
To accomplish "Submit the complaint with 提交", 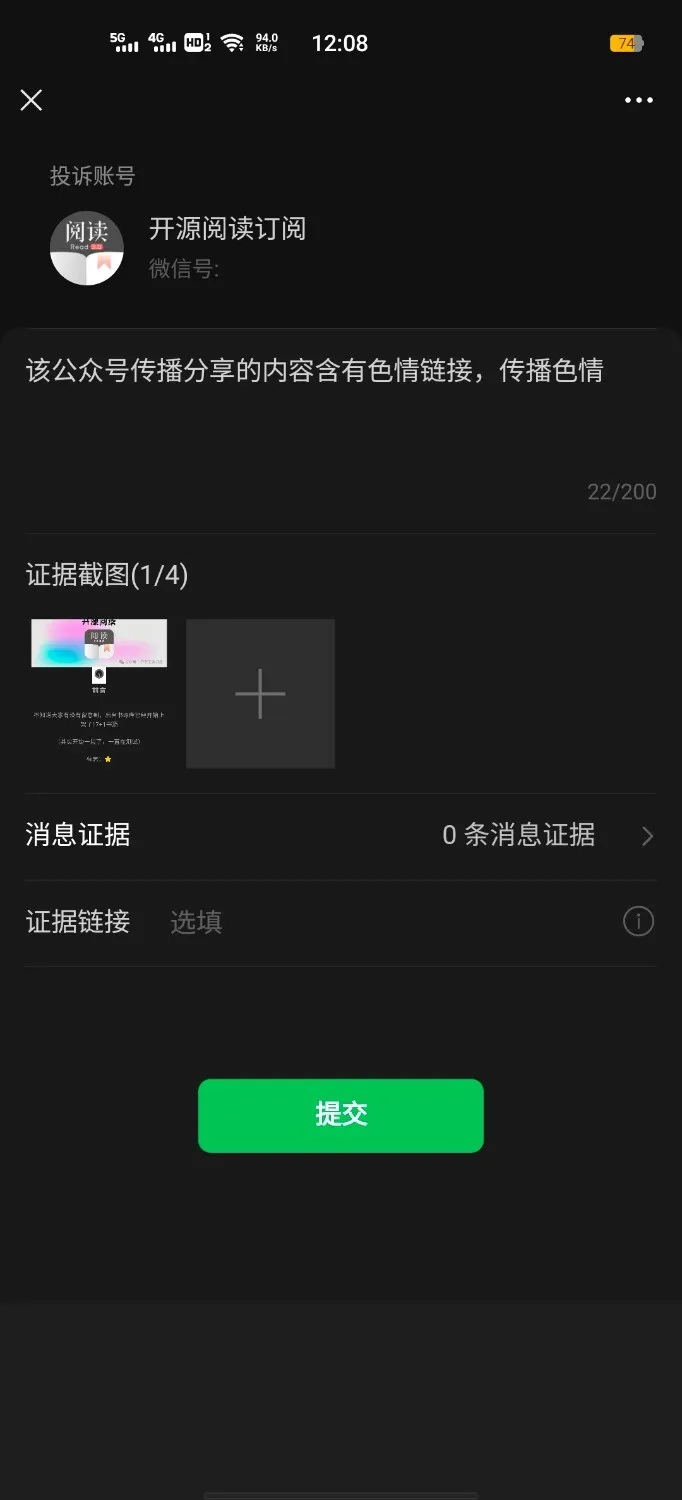I will (341, 1115).
